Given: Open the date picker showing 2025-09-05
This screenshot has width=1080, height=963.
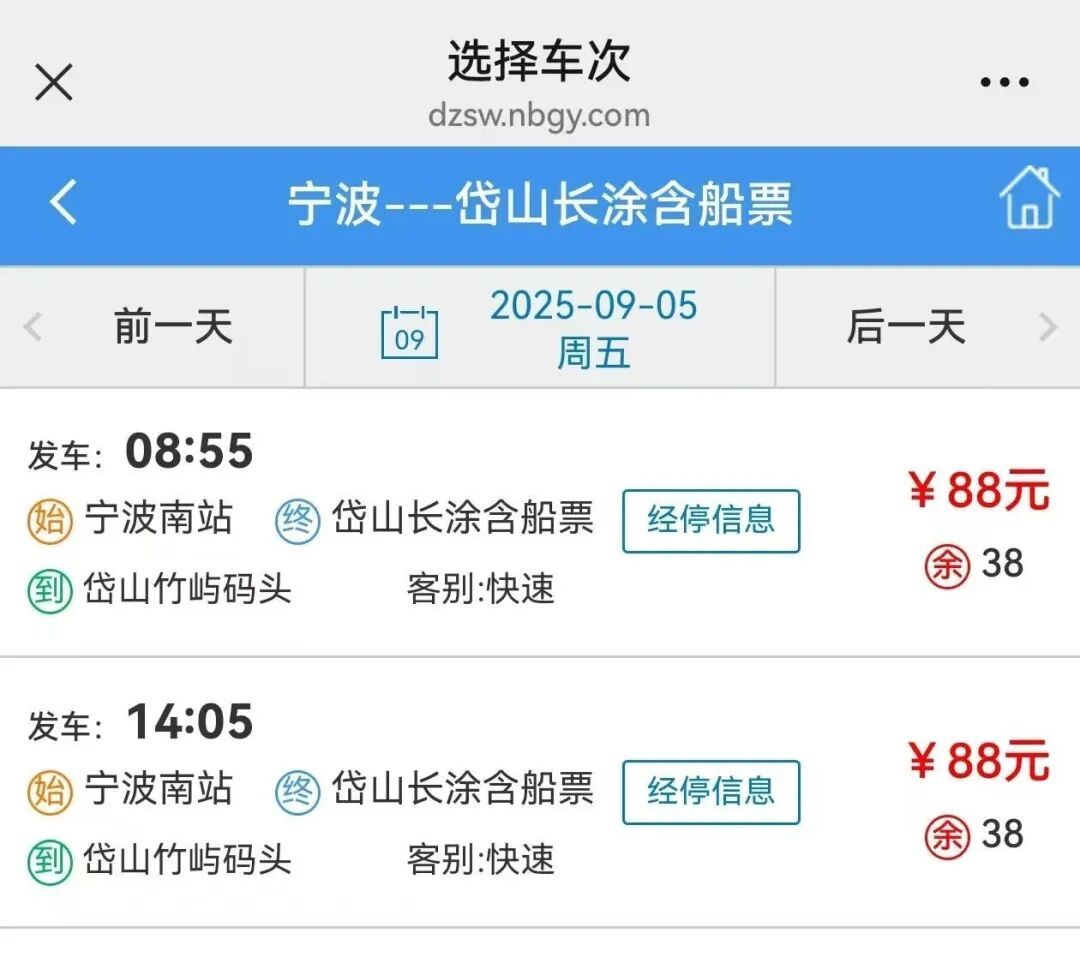Looking at the screenshot, I should coord(540,327).
